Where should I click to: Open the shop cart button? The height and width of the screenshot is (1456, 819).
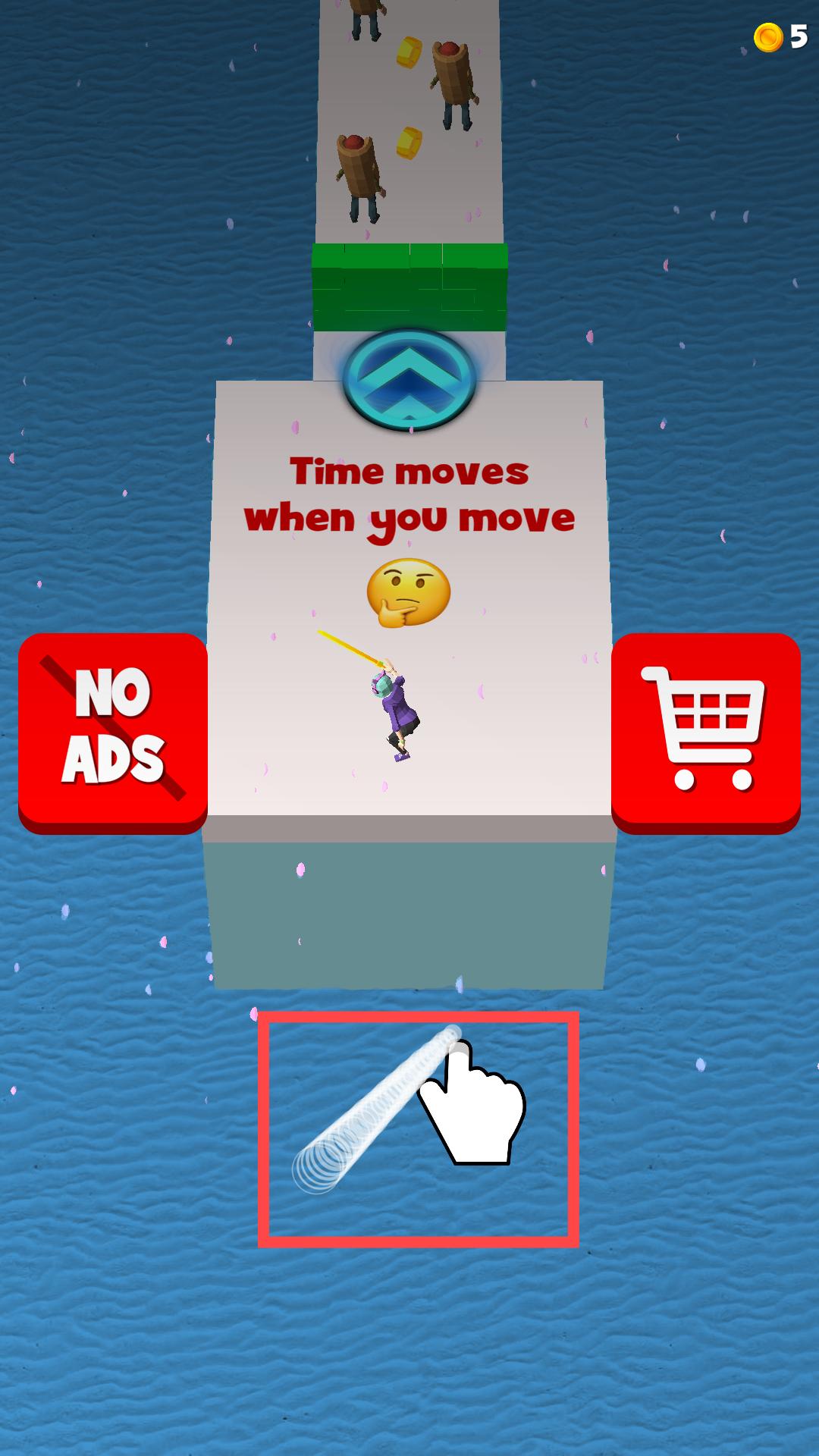705,733
